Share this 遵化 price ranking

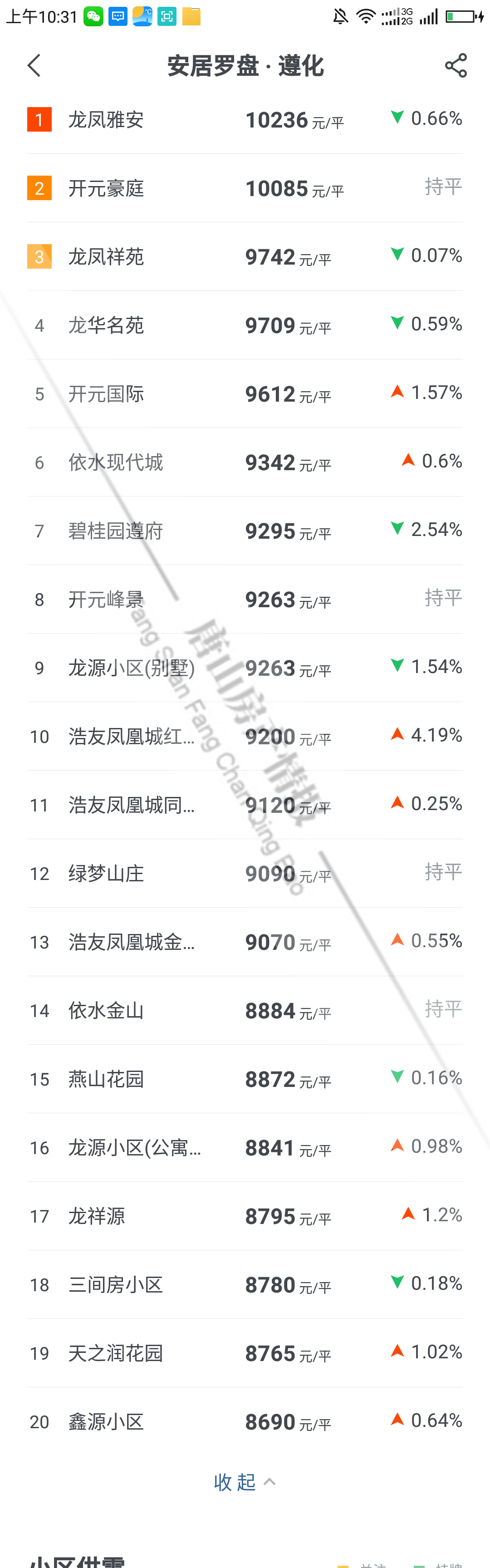[x=456, y=66]
